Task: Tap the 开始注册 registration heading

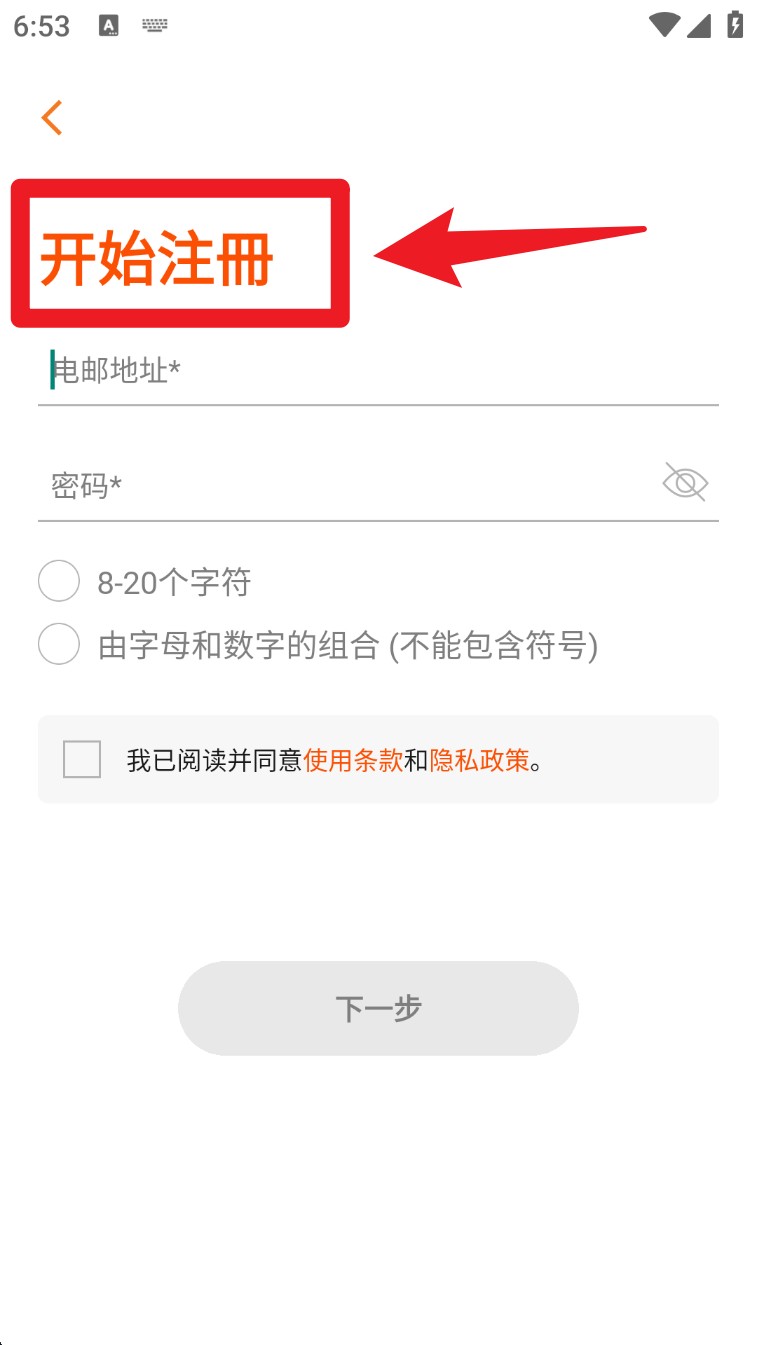Action: 156,257
